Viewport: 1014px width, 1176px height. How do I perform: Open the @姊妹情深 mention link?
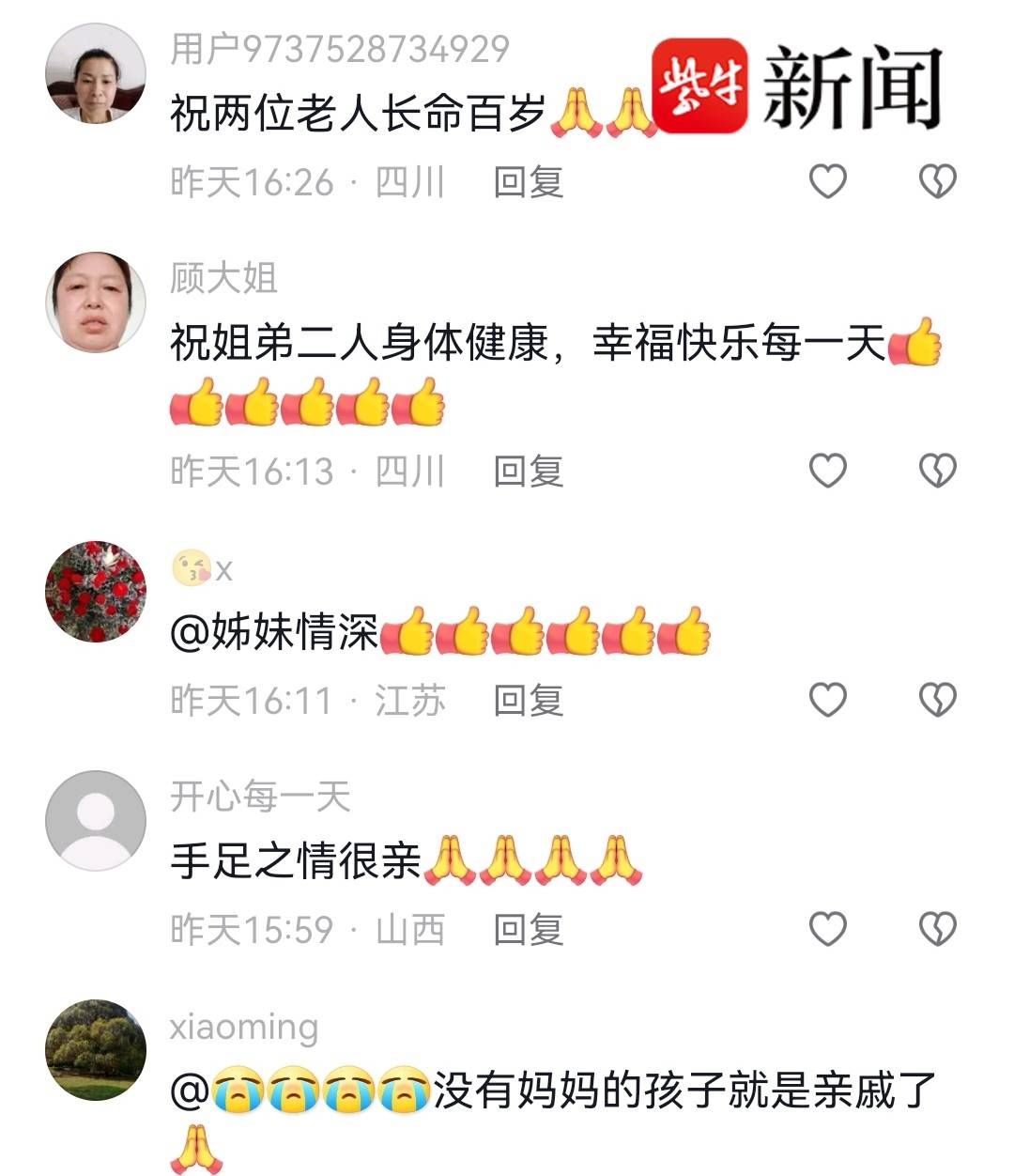[274, 632]
